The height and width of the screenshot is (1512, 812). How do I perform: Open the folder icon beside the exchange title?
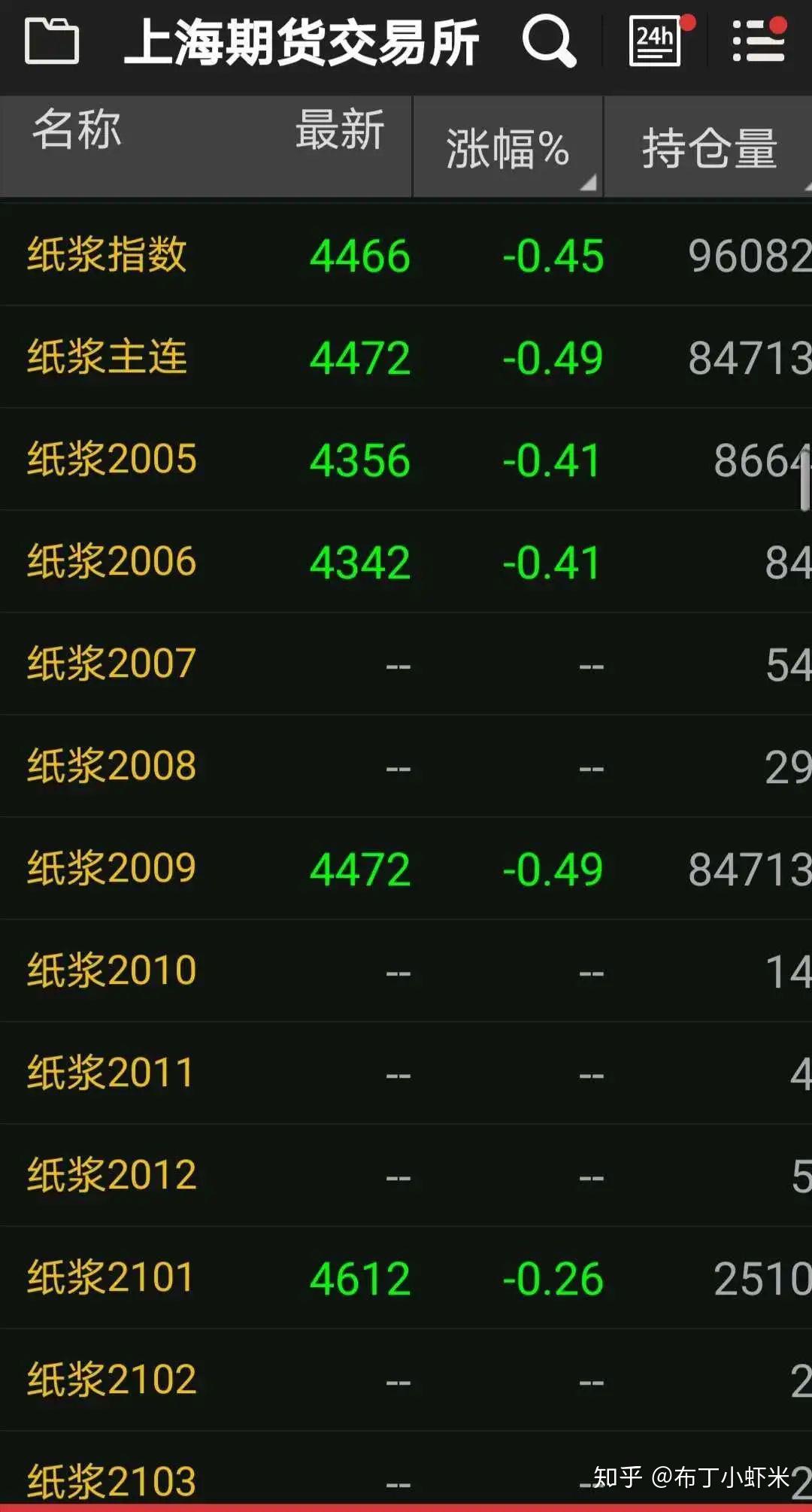[52, 41]
